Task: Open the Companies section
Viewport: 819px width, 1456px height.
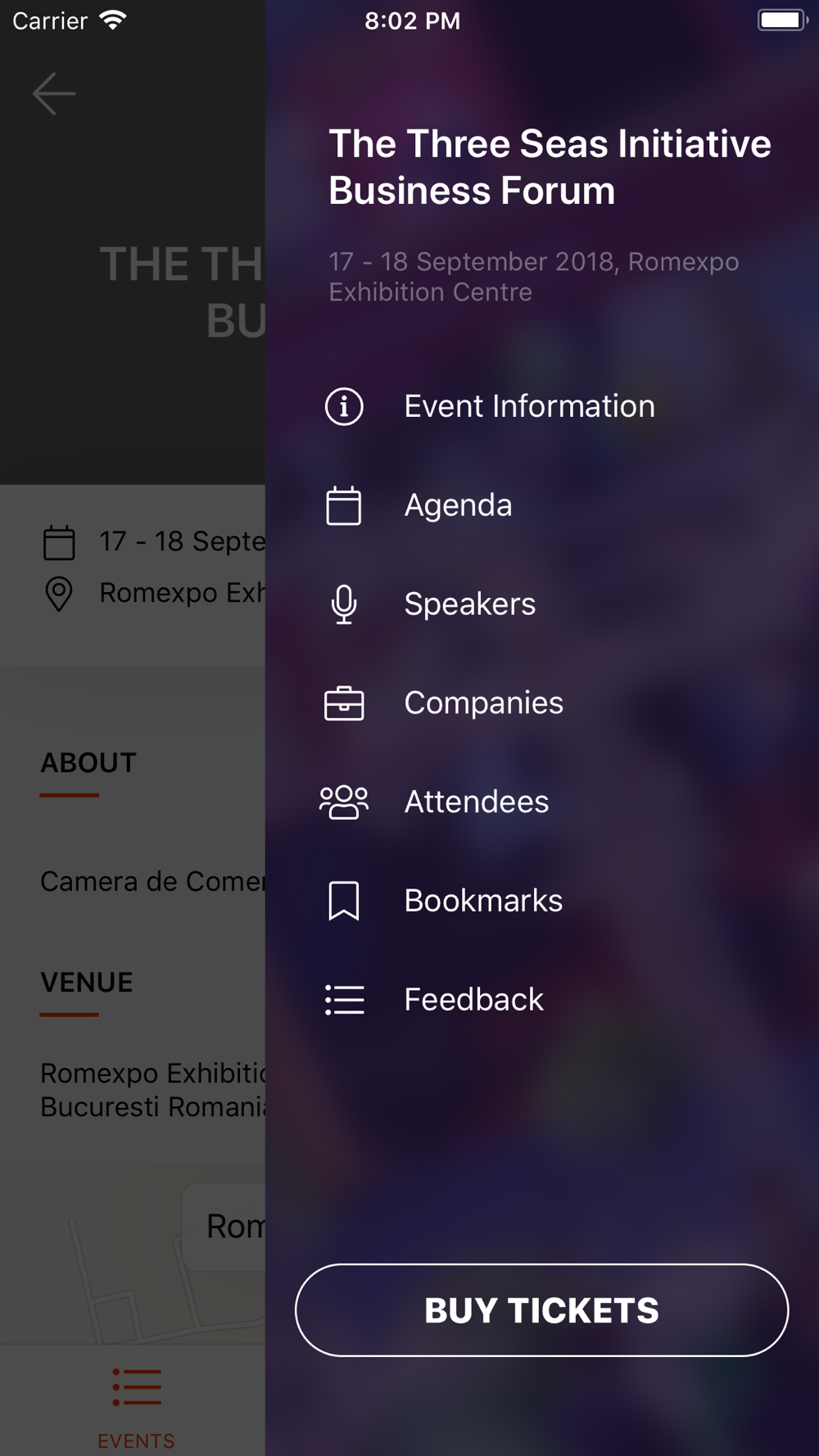Action: (x=541, y=703)
